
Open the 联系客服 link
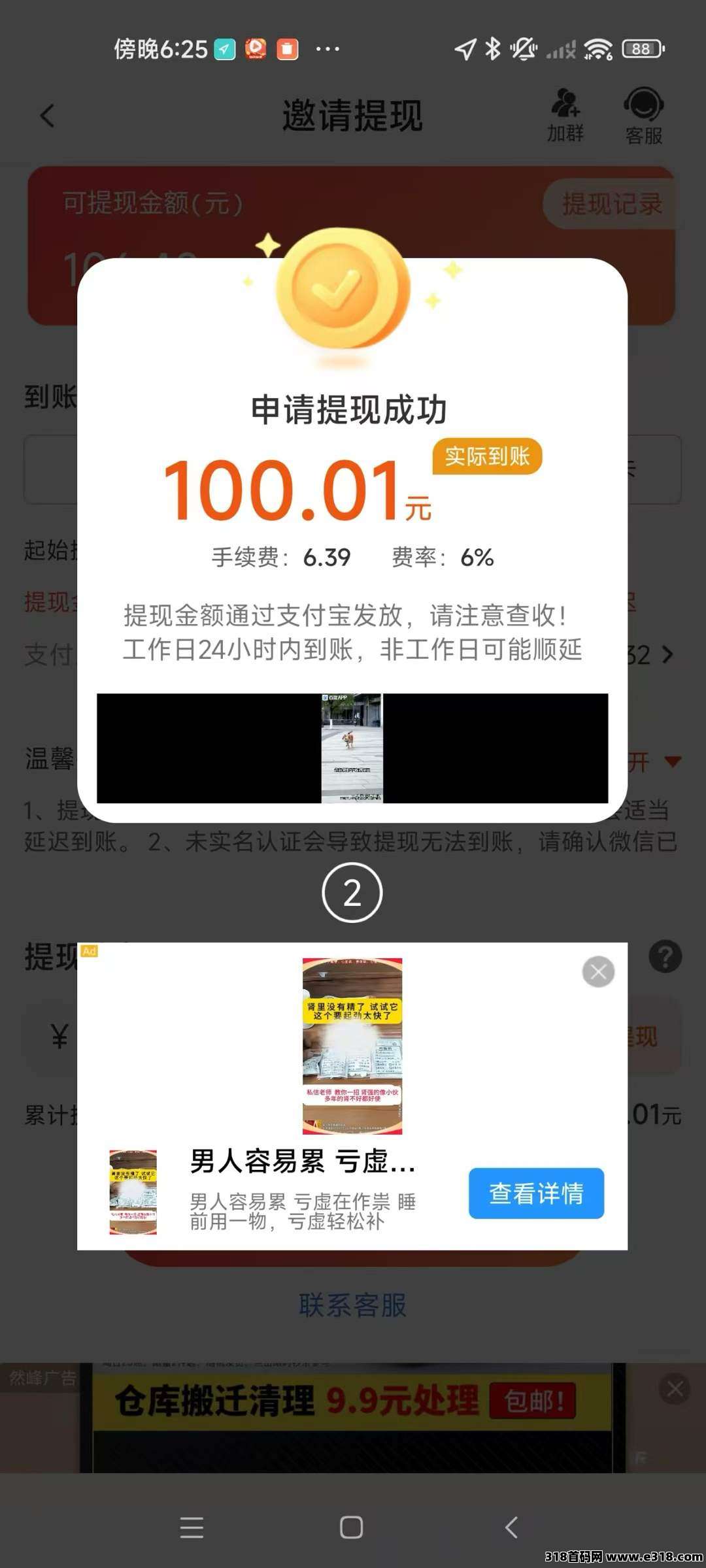(x=352, y=1305)
